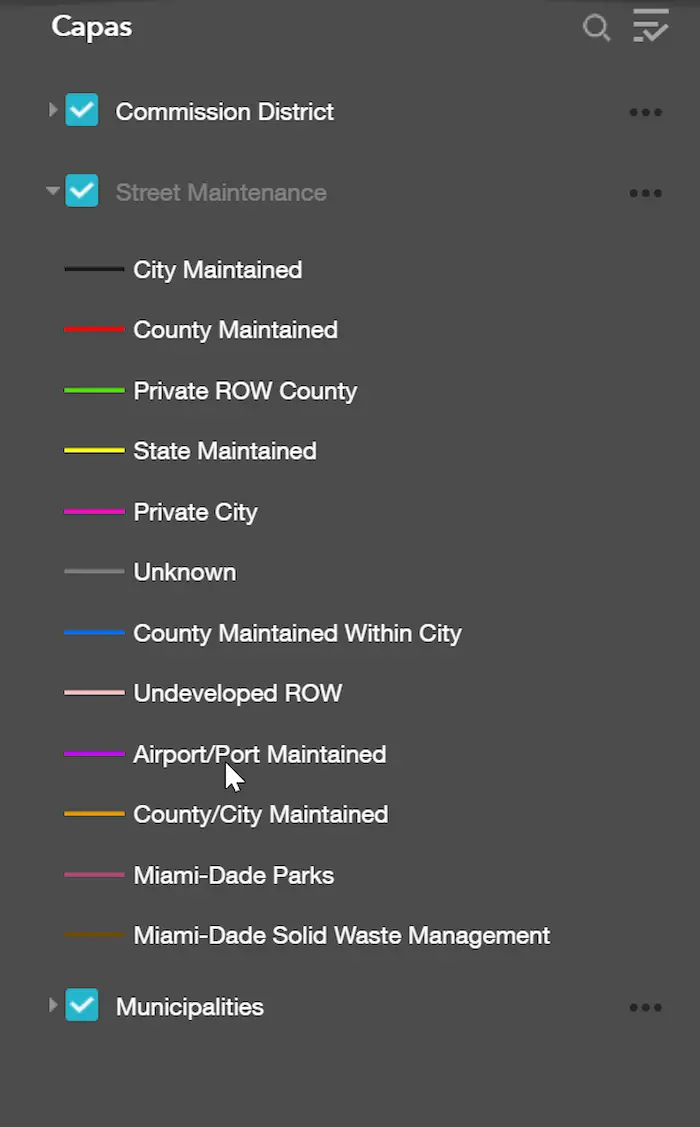Open Street Maintenance more options menu
Screen dimensions: 700x1127
(x=645, y=193)
